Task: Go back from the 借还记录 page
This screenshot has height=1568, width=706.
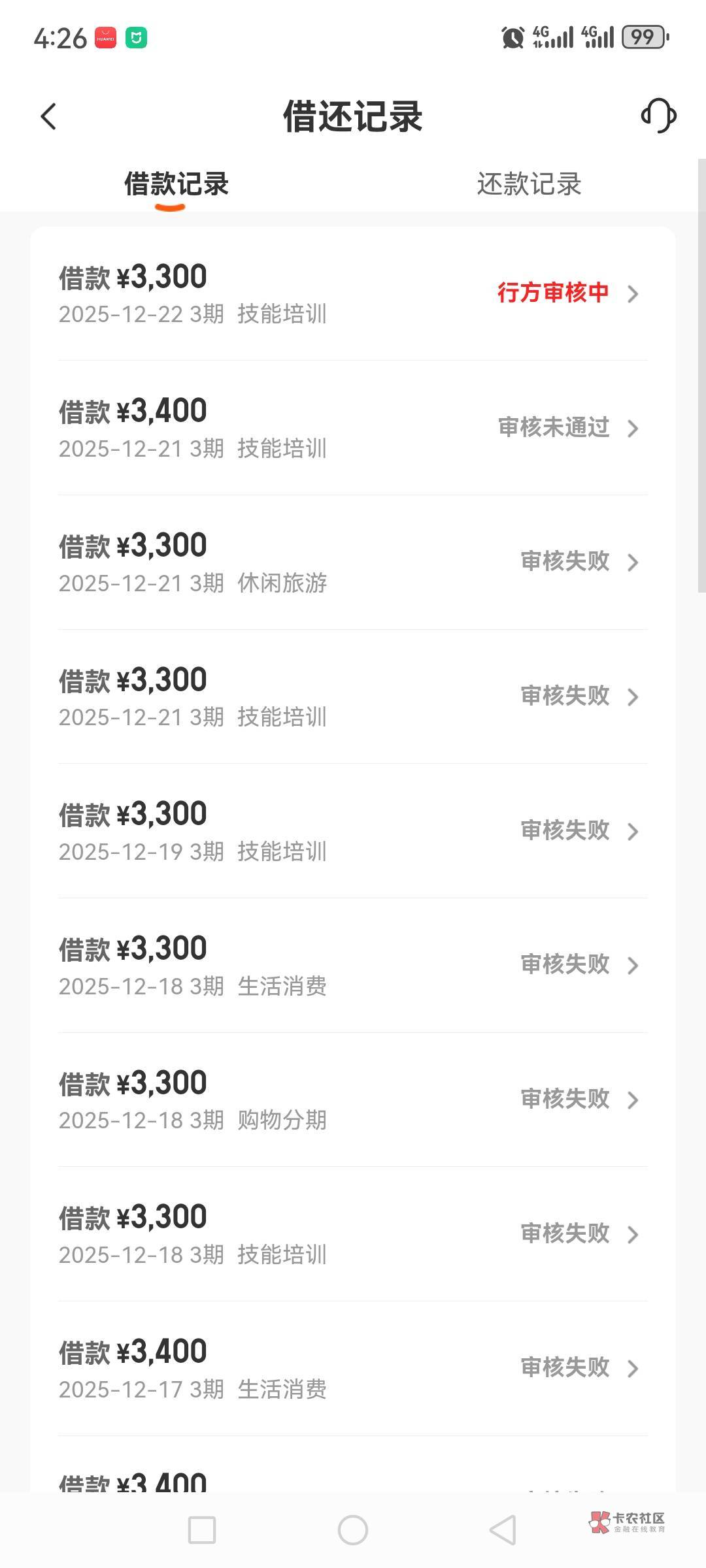Action: pos(48,117)
